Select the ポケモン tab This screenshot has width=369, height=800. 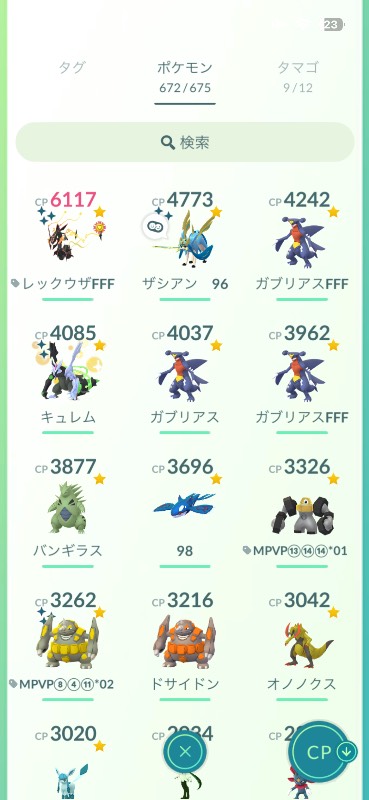tap(185, 77)
